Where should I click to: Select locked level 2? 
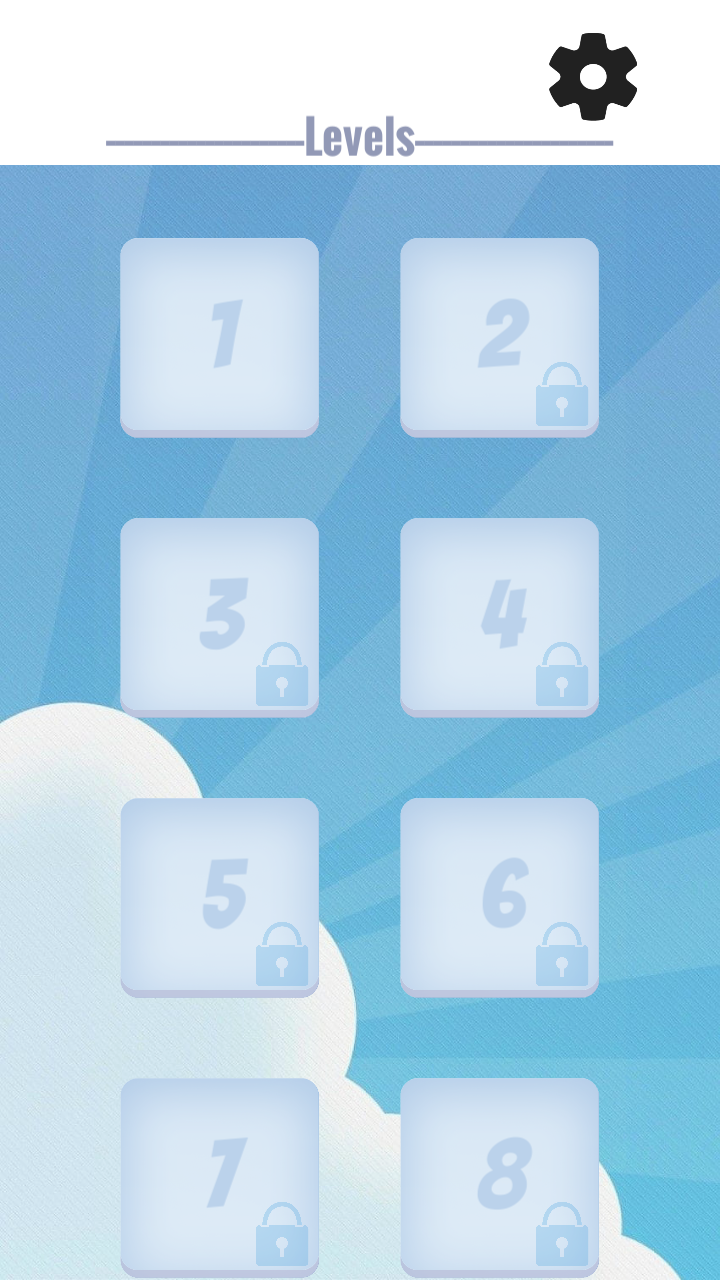coord(500,337)
